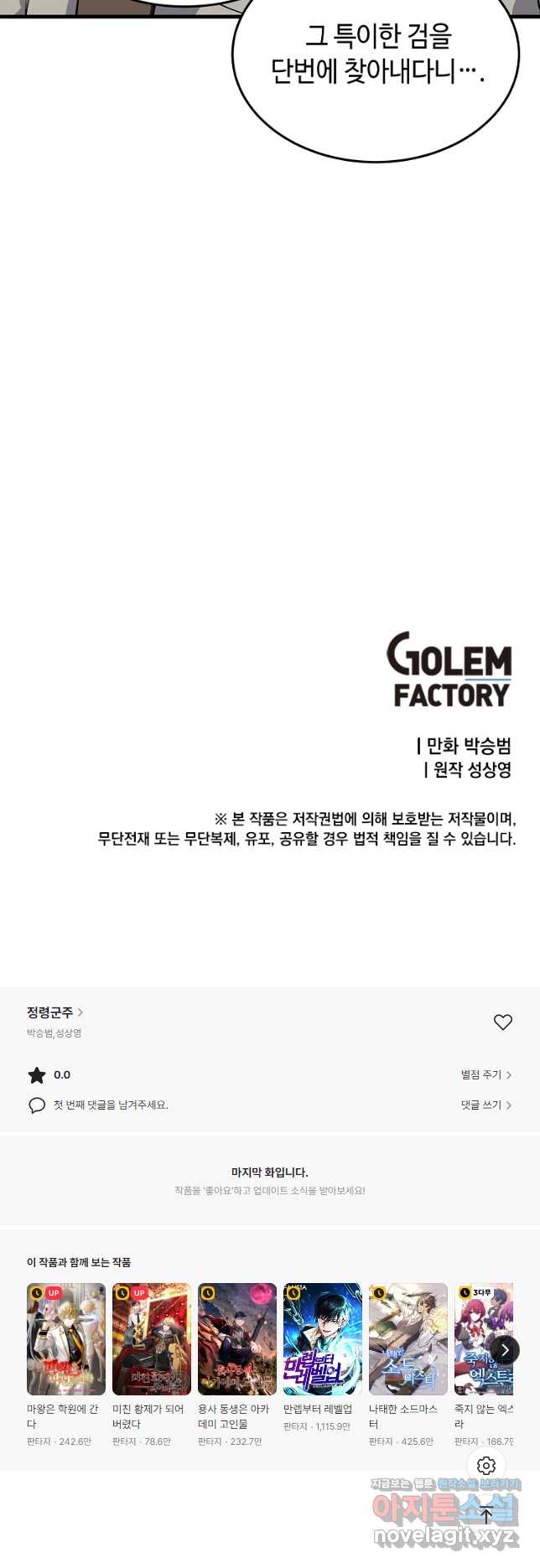Open 댓글 쓰기 to write comment

[485, 1105]
